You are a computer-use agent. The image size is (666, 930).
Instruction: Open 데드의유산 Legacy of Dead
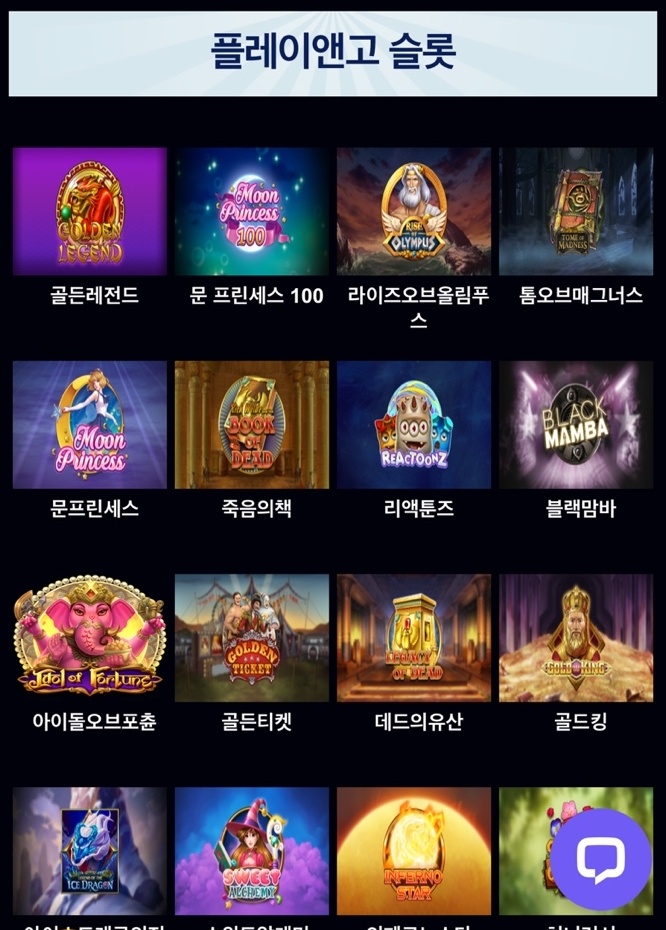[414, 638]
